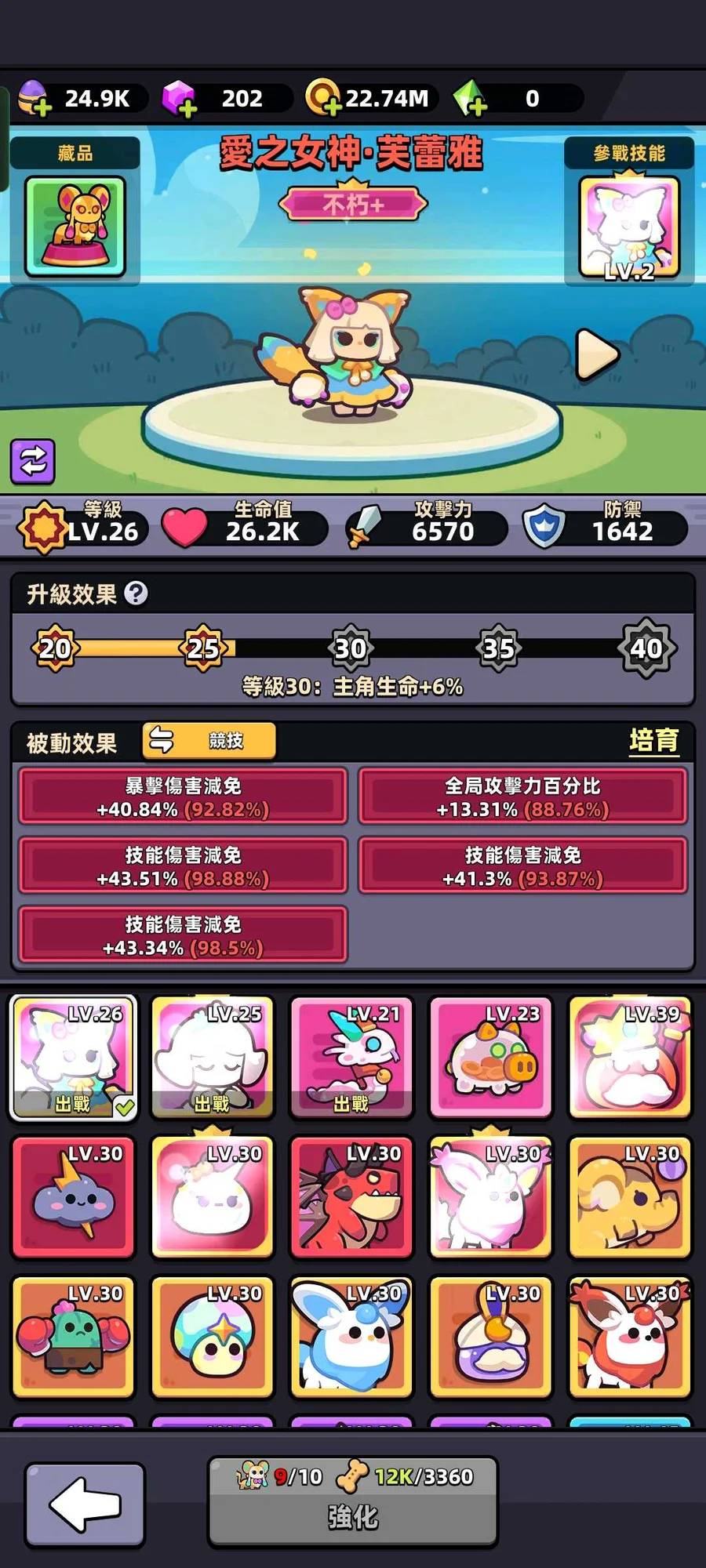
Task: Select the LV.23 pig turtle pet card
Action: 490,1057
